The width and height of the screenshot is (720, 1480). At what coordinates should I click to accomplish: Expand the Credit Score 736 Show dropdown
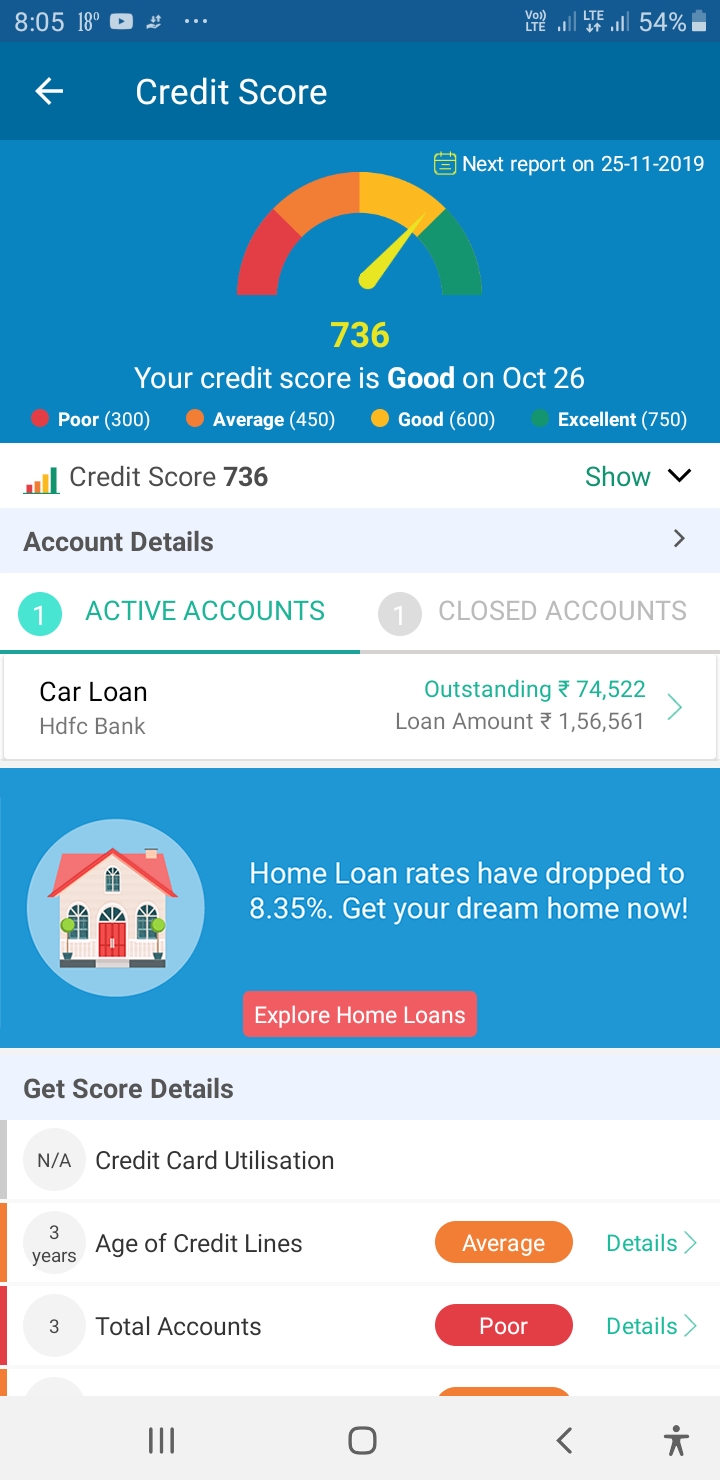tap(638, 477)
